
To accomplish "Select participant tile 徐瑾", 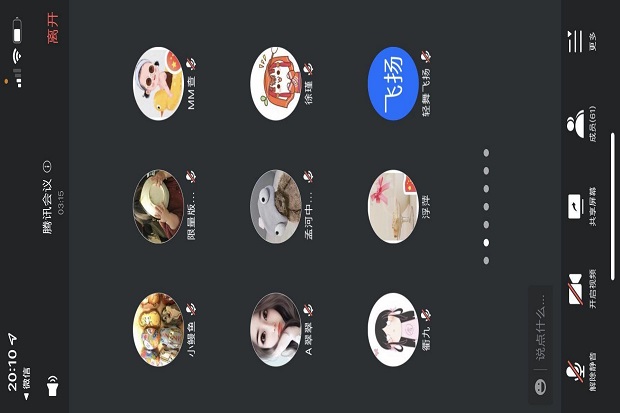I will (x=281, y=84).
